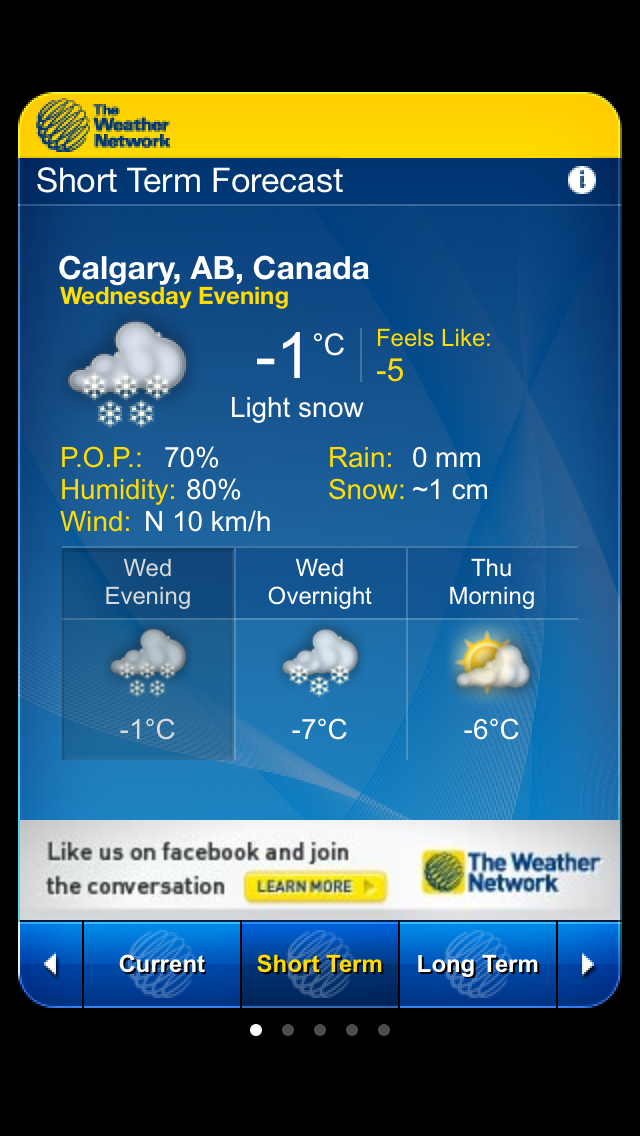Screen dimensions: 640x1136
Task: Open the info icon
Action: pyautogui.click(x=581, y=180)
